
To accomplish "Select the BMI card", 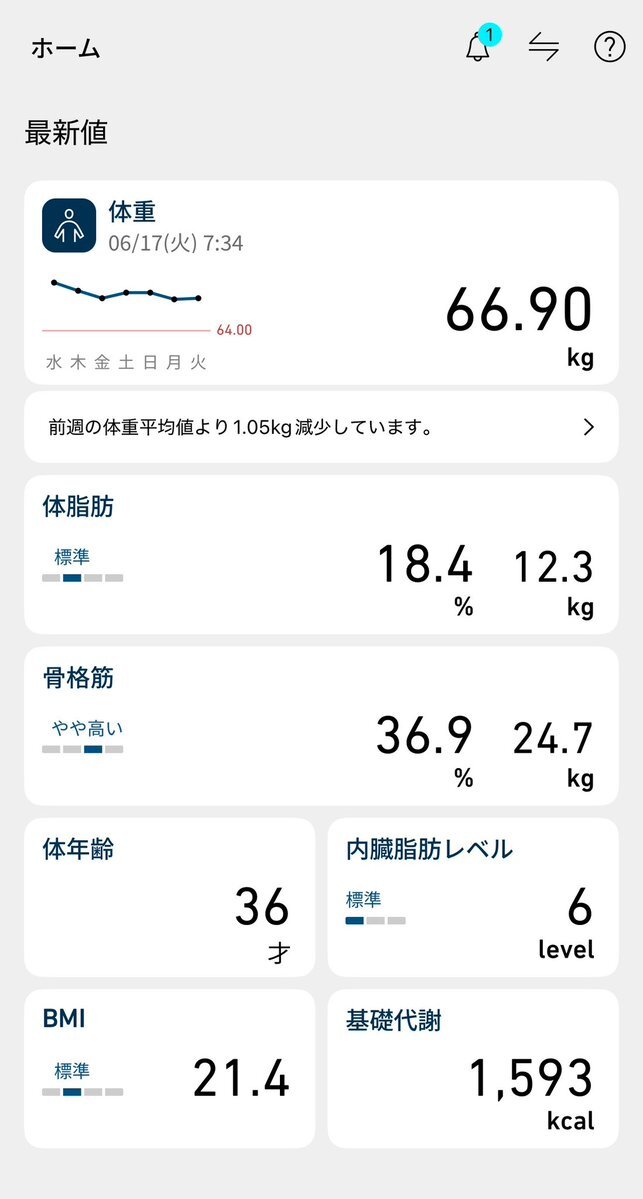I will [170, 1068].
